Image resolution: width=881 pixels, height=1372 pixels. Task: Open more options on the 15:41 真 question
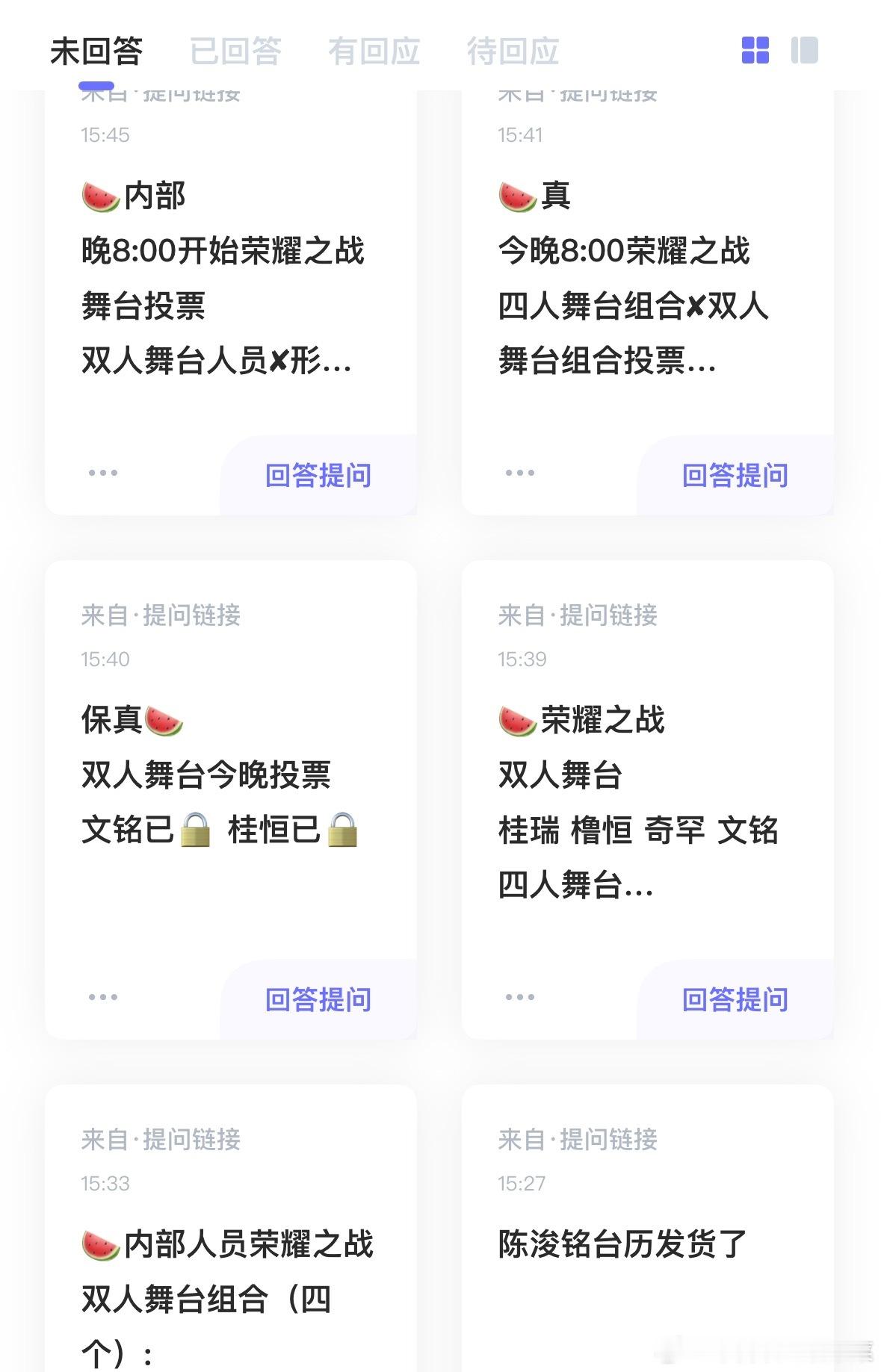coord(521,473)
